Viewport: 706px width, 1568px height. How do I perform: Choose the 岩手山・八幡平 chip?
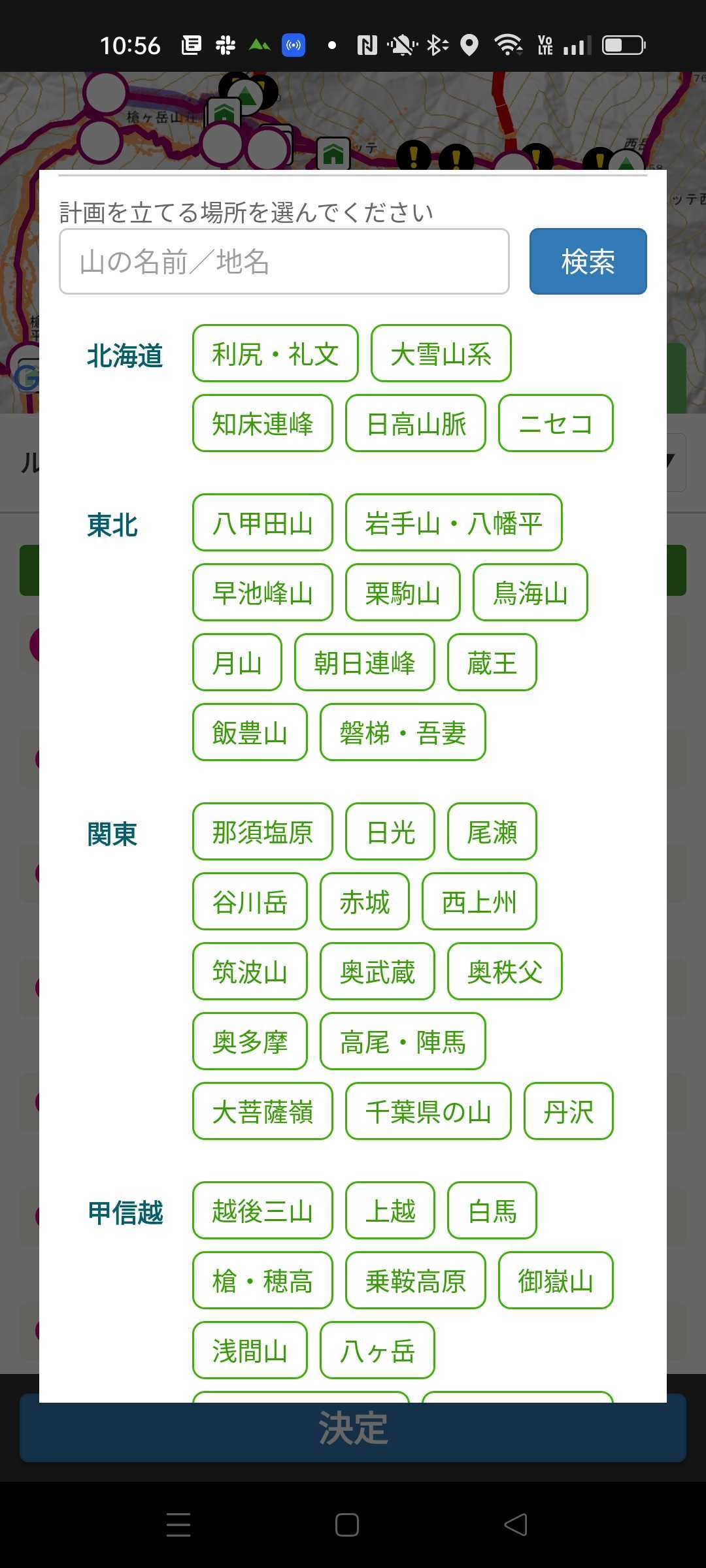point(454,523)
